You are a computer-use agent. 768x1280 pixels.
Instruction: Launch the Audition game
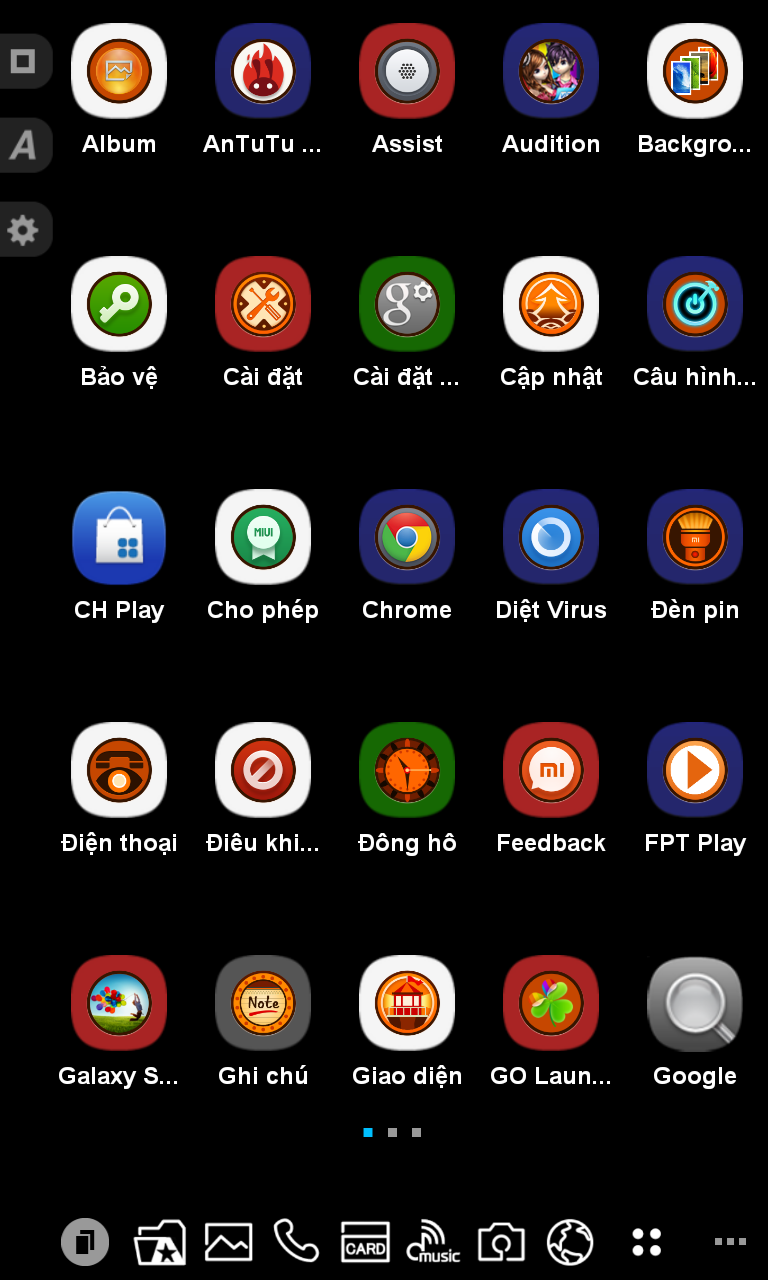pos(551,71)
